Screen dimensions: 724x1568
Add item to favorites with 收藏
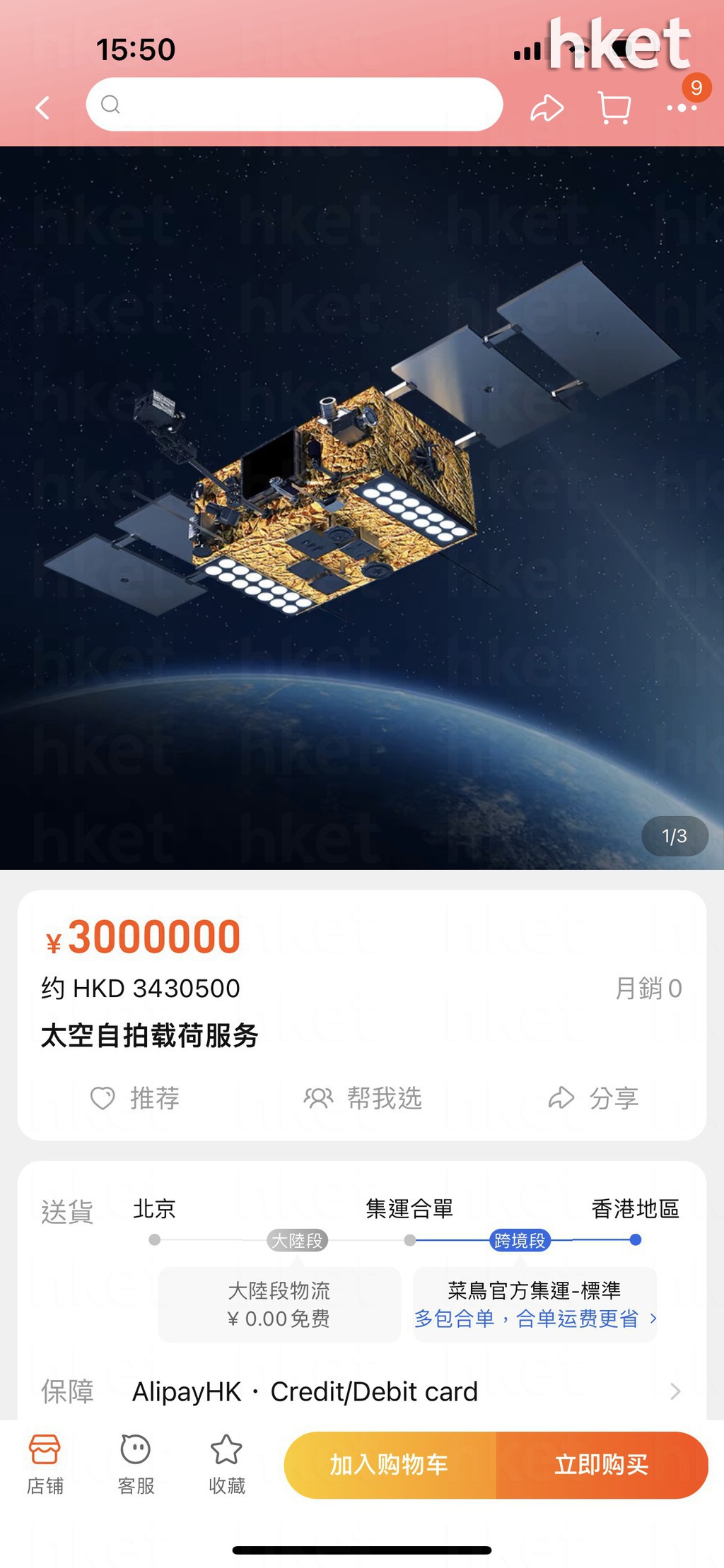pyautogui.click(x=226, y=1464)
